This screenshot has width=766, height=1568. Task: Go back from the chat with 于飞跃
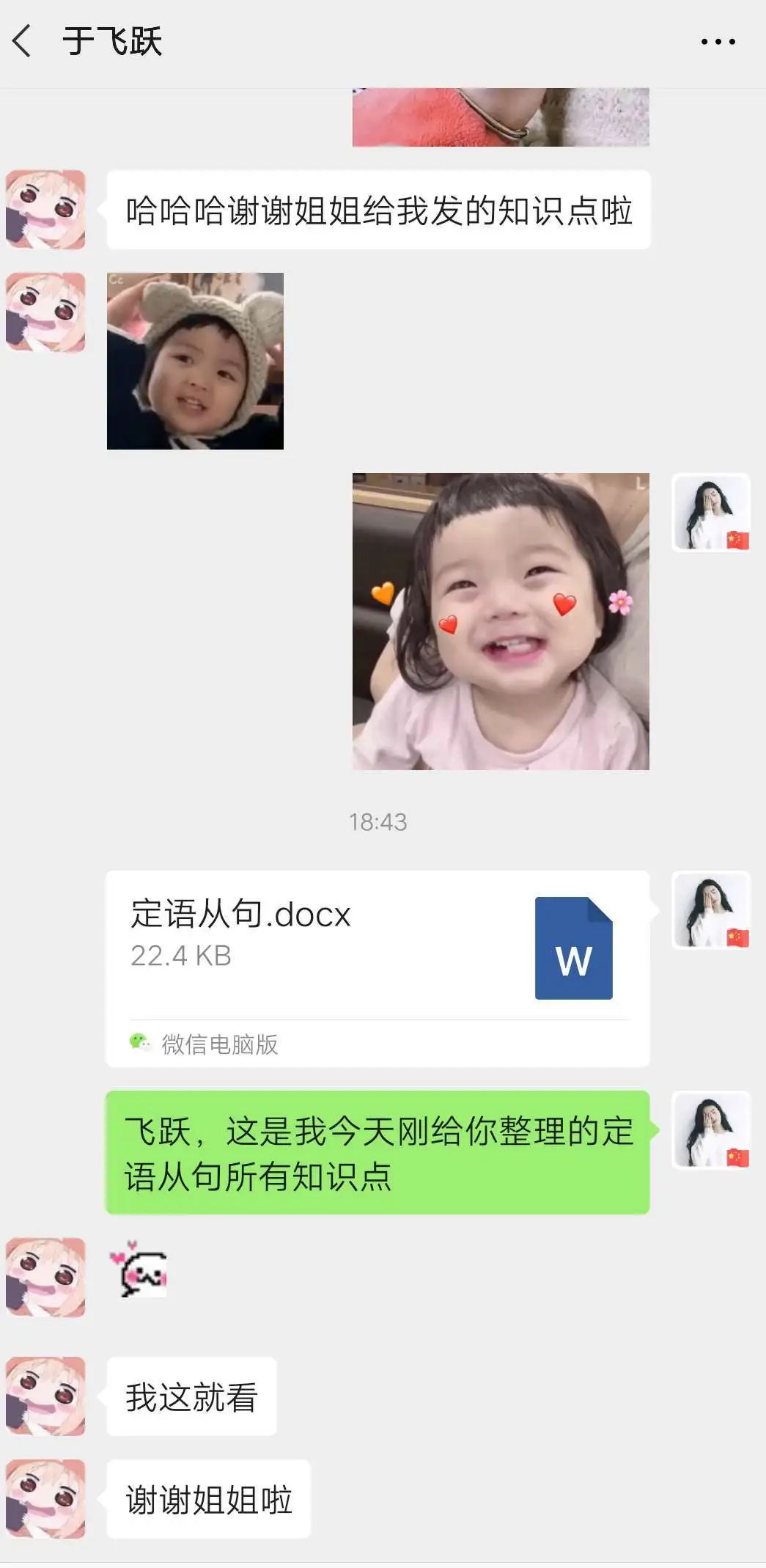coord(22,41)
